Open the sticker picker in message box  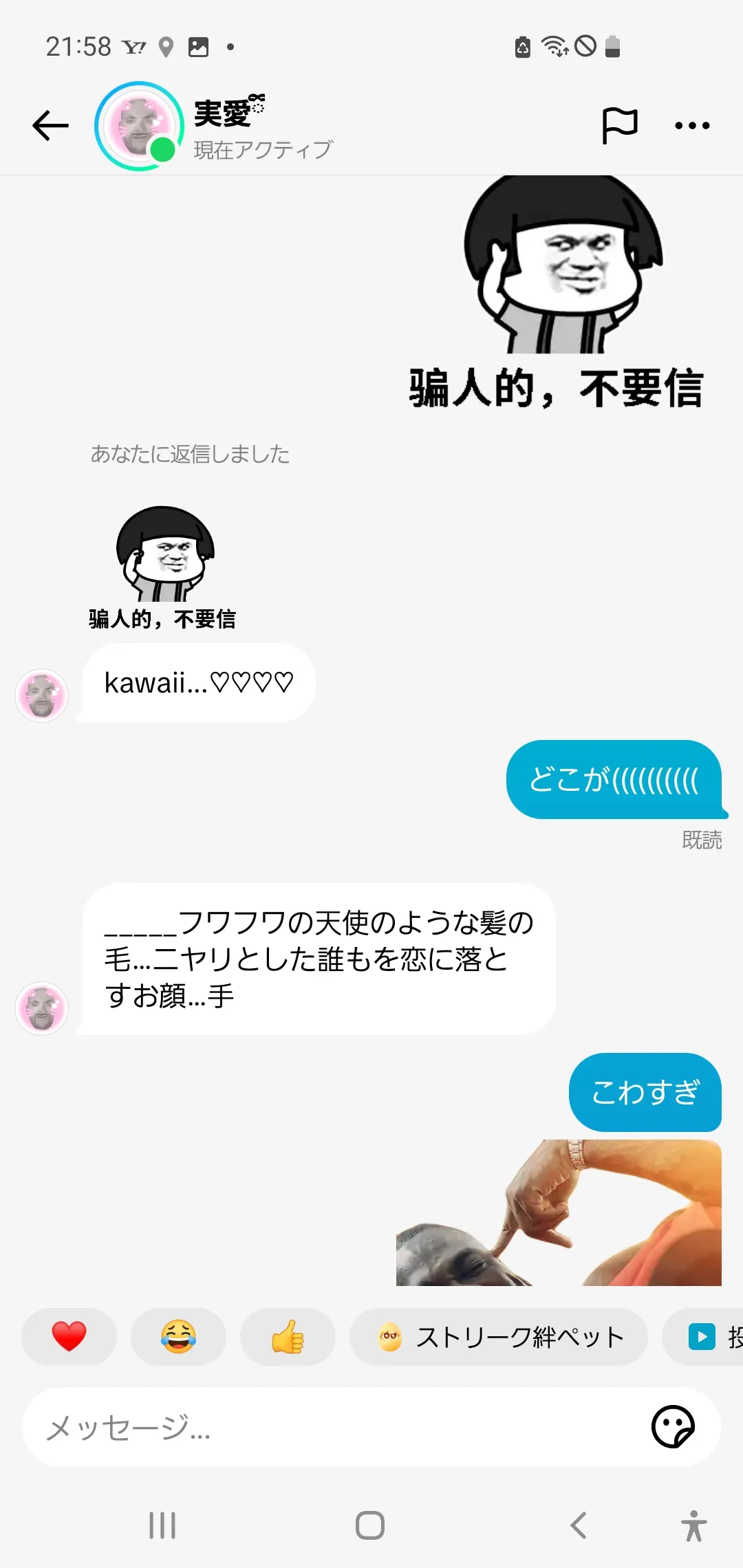(673, 1427)
